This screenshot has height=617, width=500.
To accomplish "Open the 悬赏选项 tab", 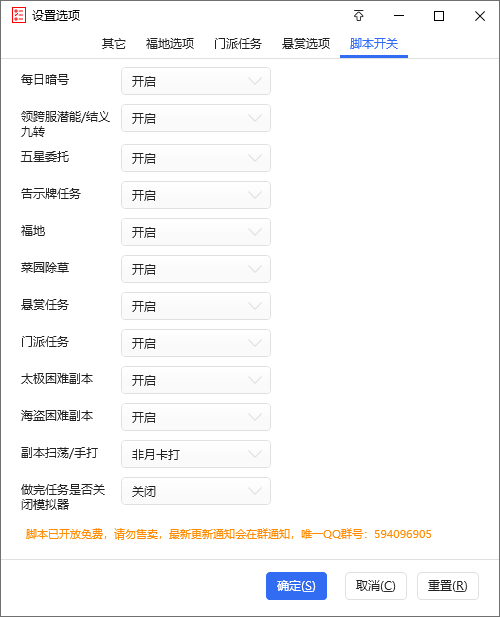I will [x=306, y=44].
